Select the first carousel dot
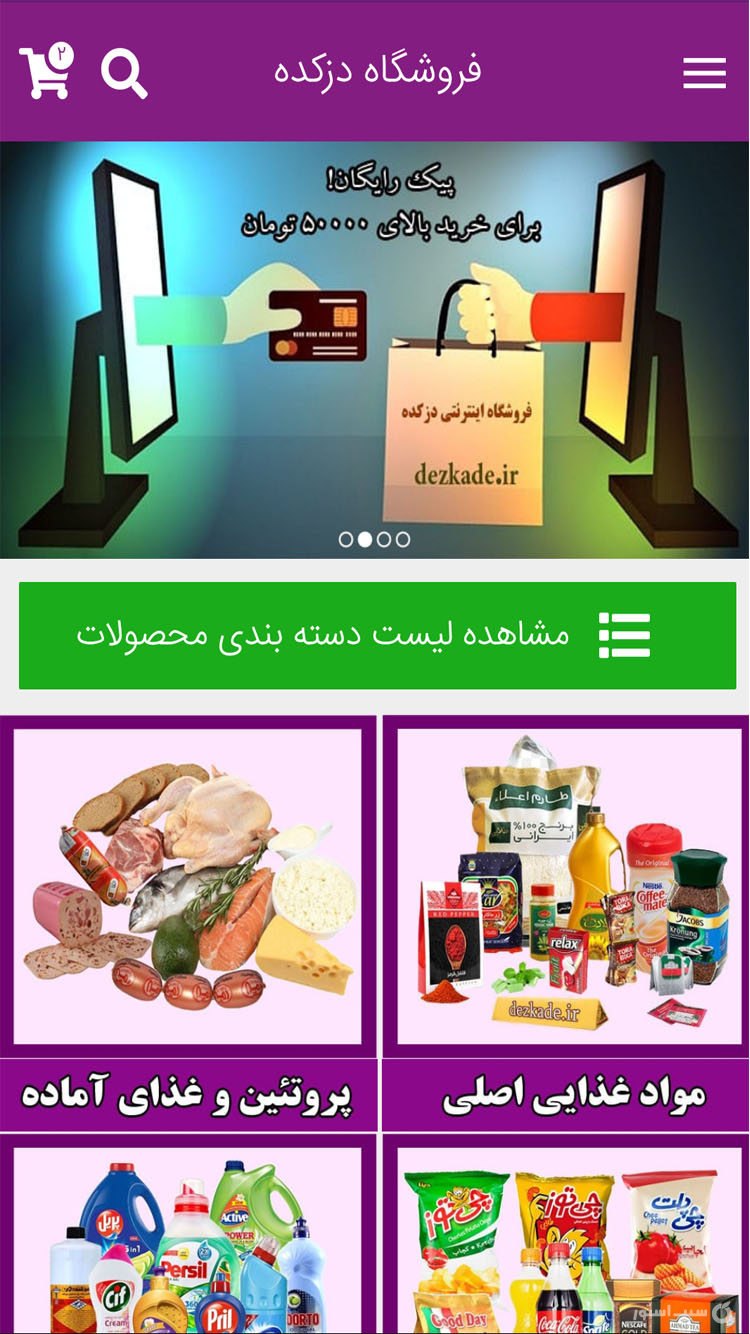The image size is (750, 1334). (x=345, y=538)
